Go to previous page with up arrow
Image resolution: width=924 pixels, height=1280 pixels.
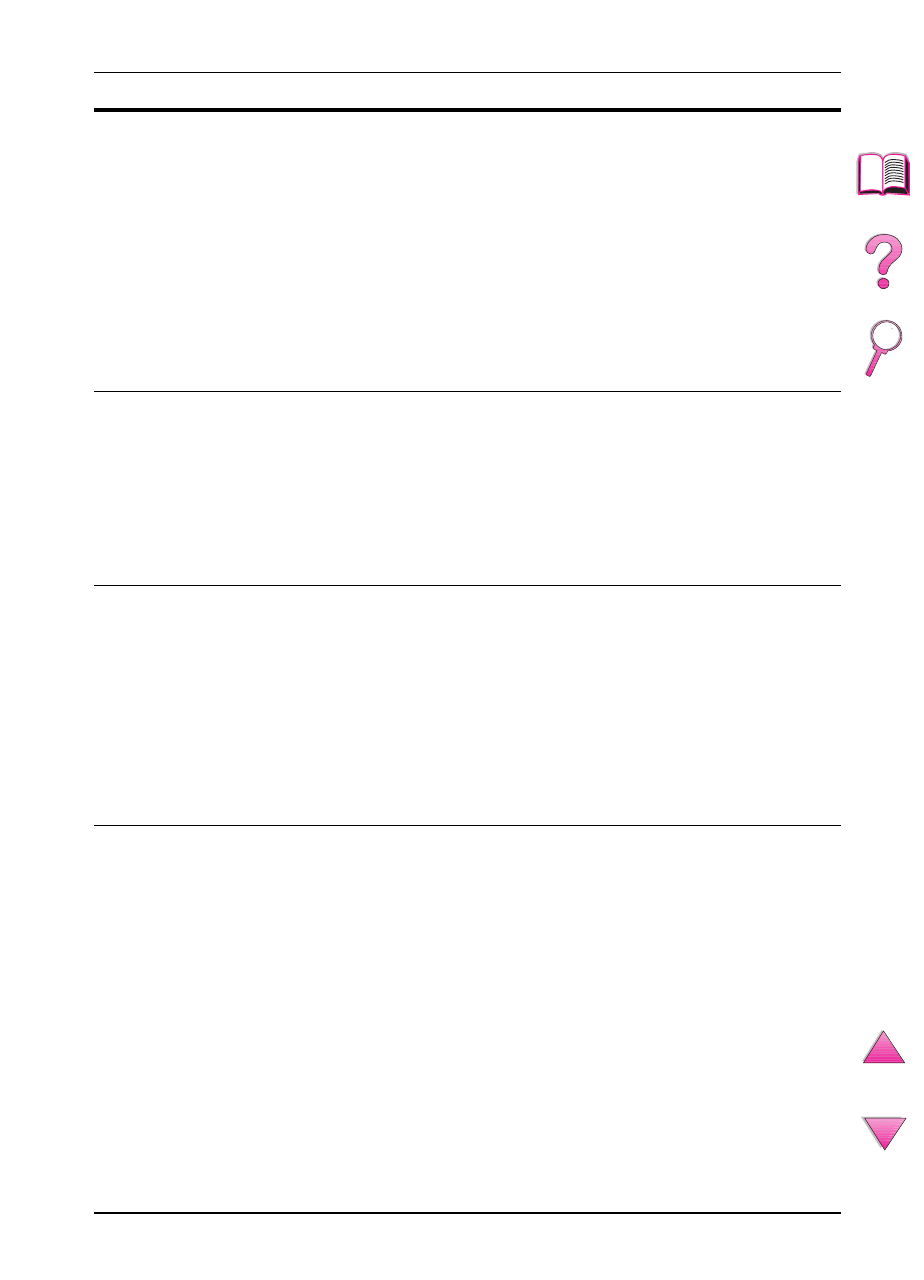(883, 1048)
